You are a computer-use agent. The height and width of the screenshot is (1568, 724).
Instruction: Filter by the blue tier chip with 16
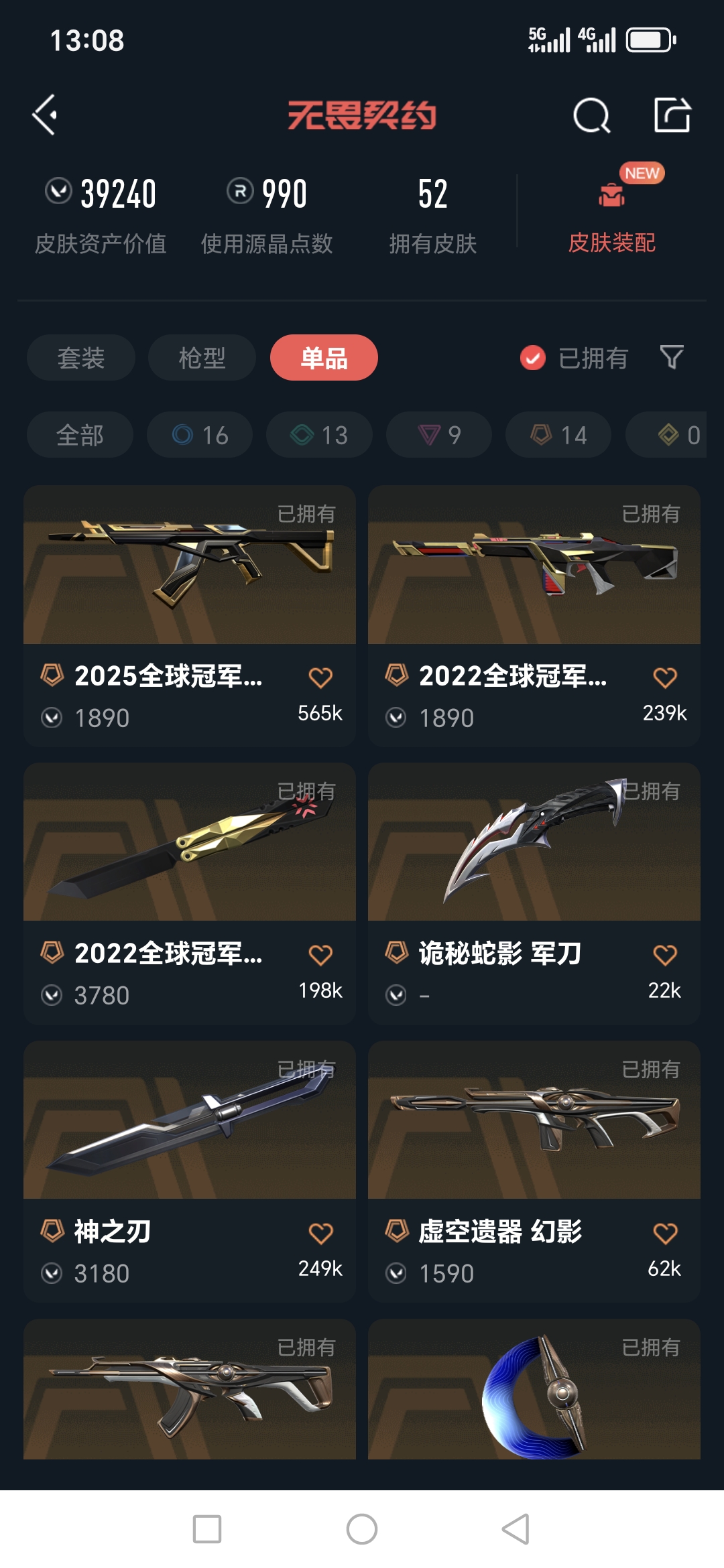click(200, 435)
